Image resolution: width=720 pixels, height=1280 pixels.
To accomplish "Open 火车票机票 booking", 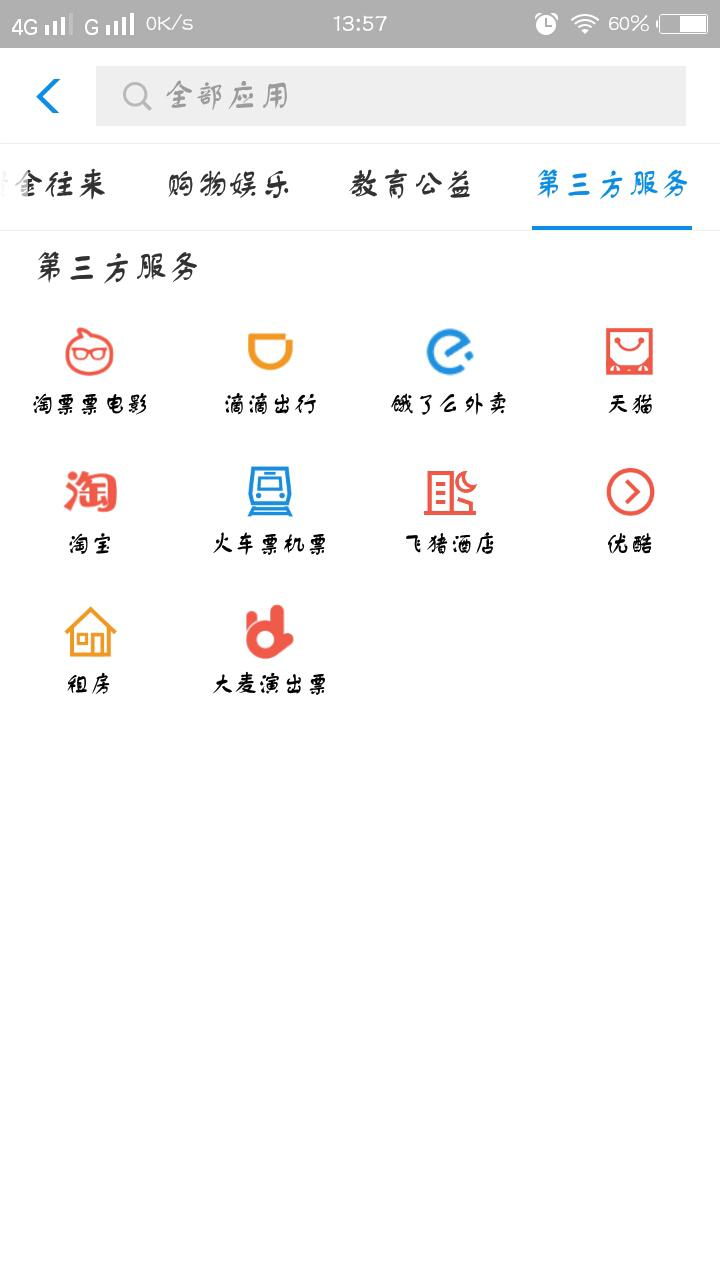I will point(270,510).
